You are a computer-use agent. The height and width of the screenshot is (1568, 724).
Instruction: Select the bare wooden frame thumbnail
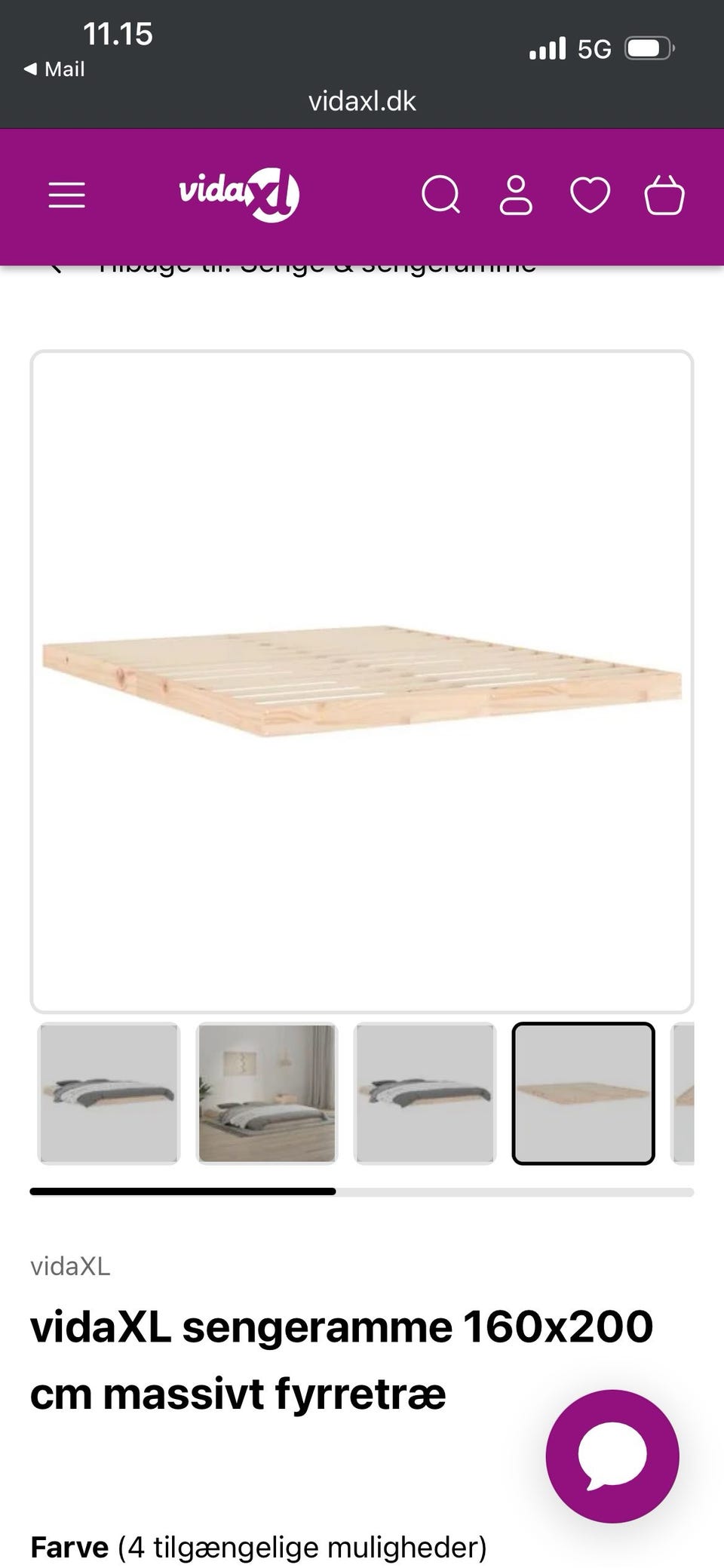click(x=583, y=1093)
